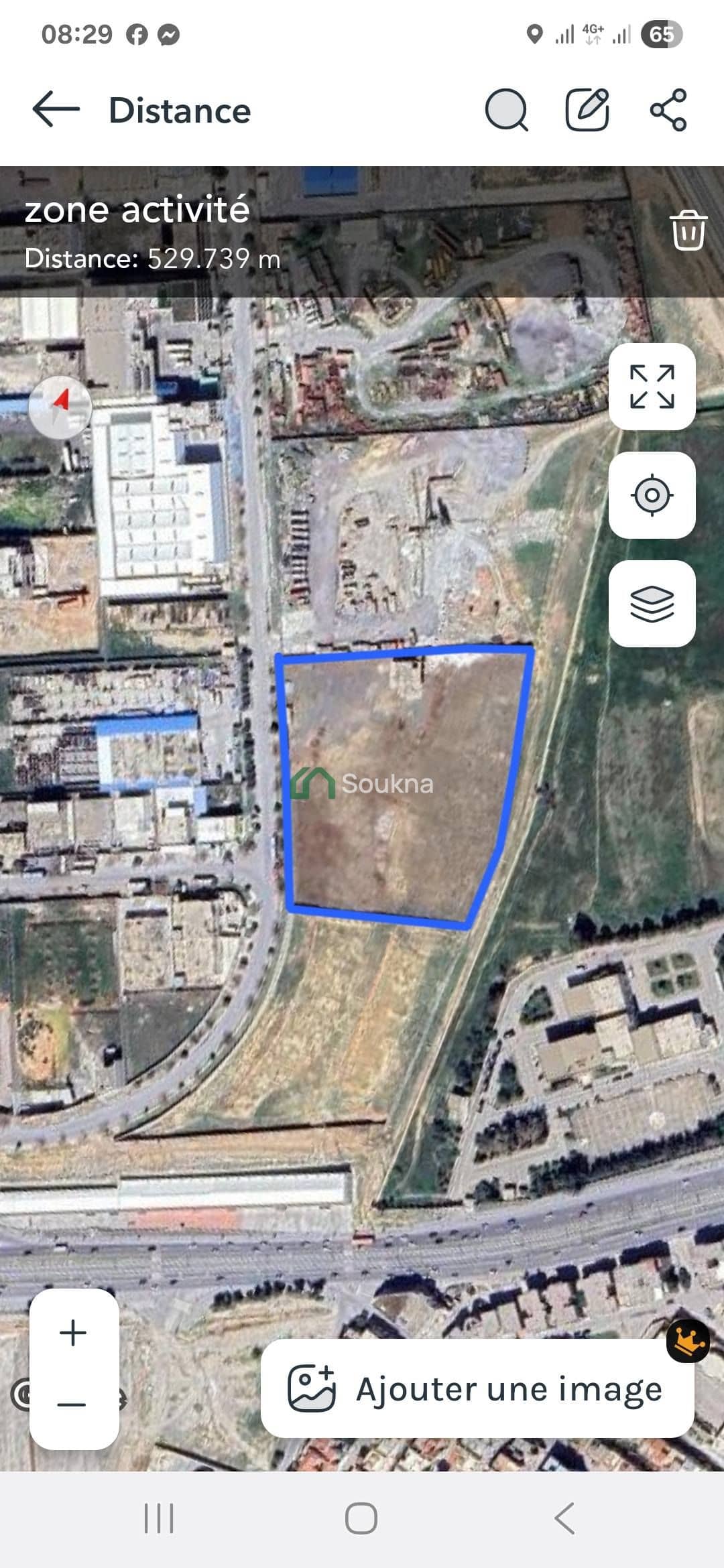Share this distance measurement

click(668, 109)
